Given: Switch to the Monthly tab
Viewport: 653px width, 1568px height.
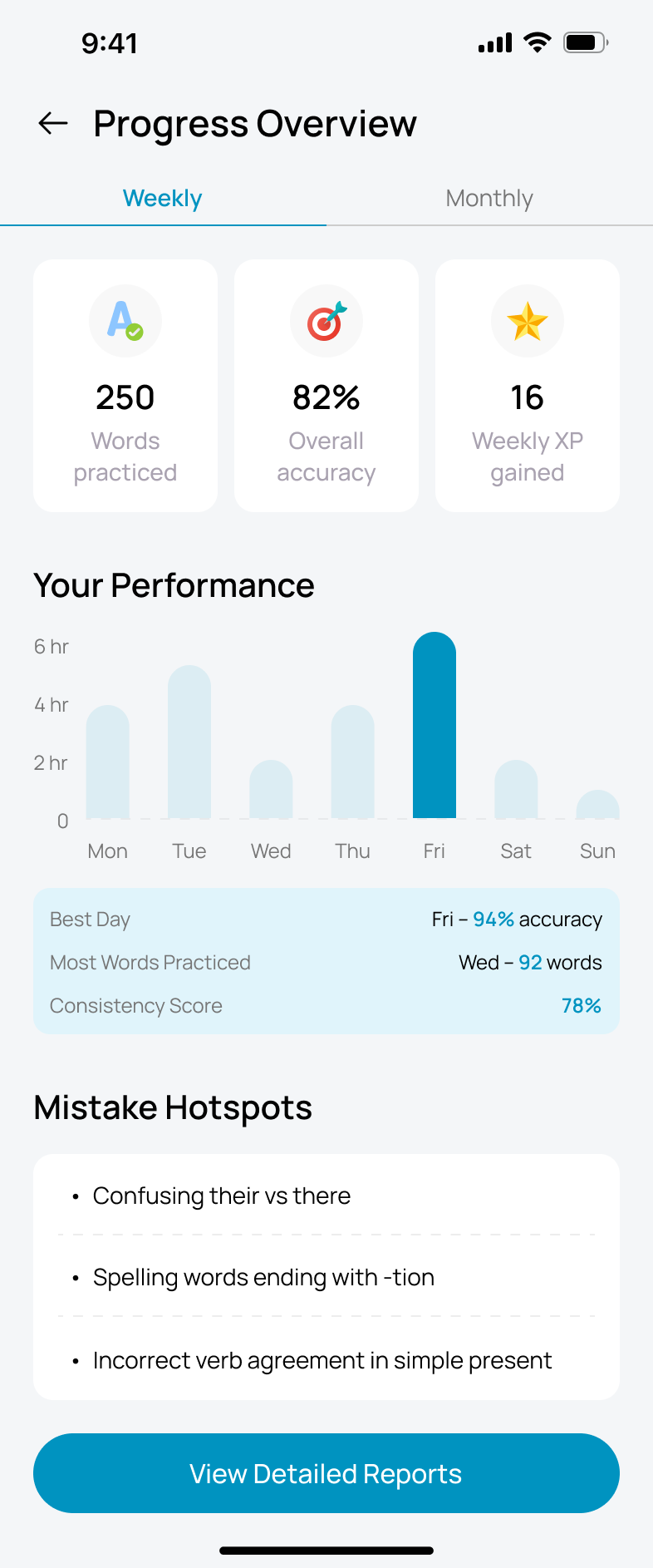Looking at the screenshot, I should click(x=489, y=199).
